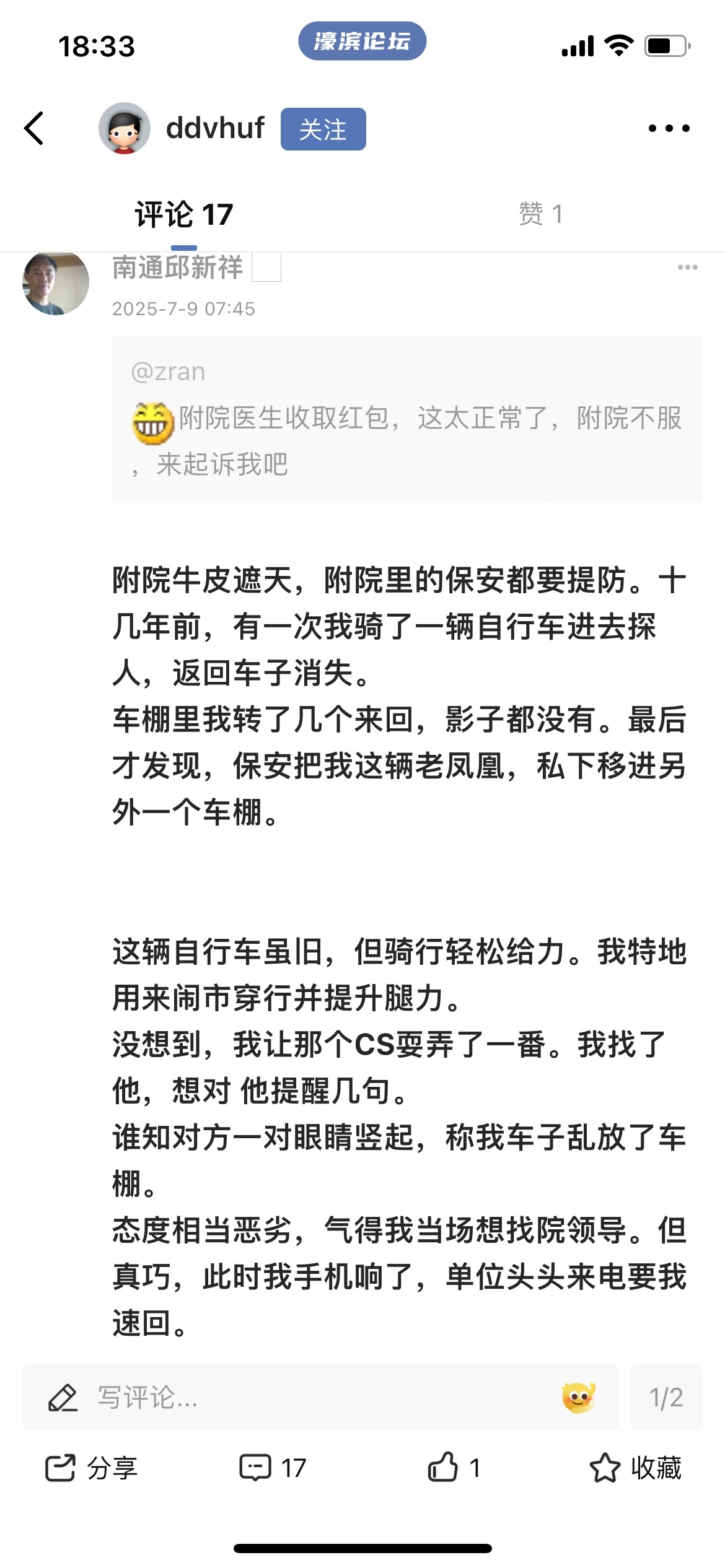
Task: Tap the 1/2 page indicator
Action: [x=666, y=1397]
